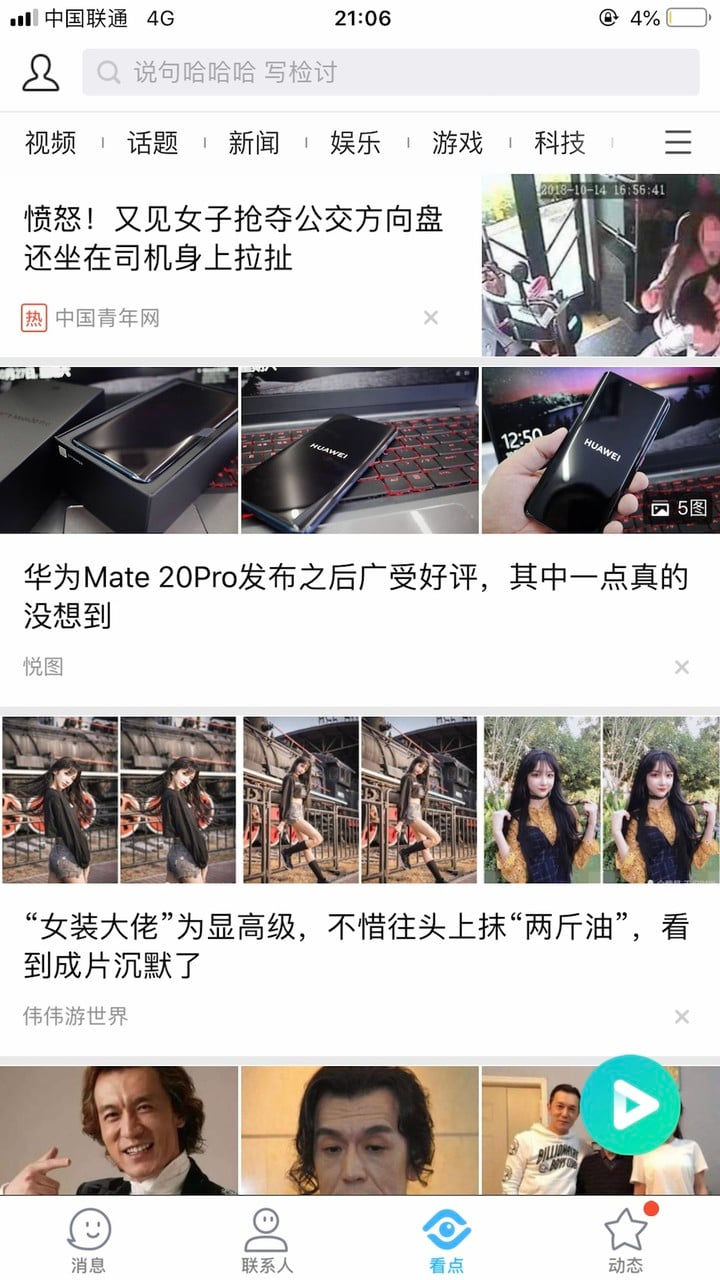The height and width of the screenshot is (1280, 720).
Task: Tap the search box at the top
Action: coord(390,73)
